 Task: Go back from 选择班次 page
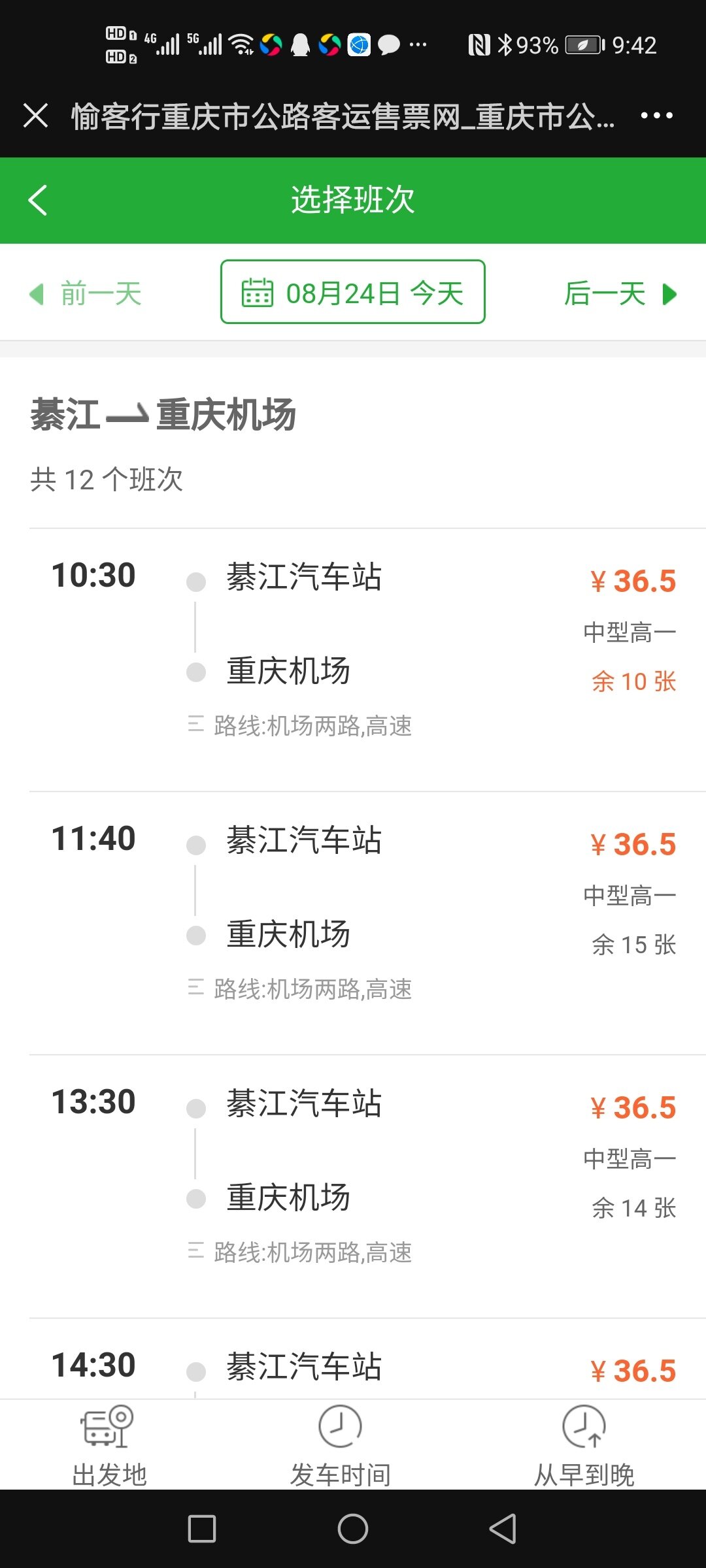click(x=38, y=200)
